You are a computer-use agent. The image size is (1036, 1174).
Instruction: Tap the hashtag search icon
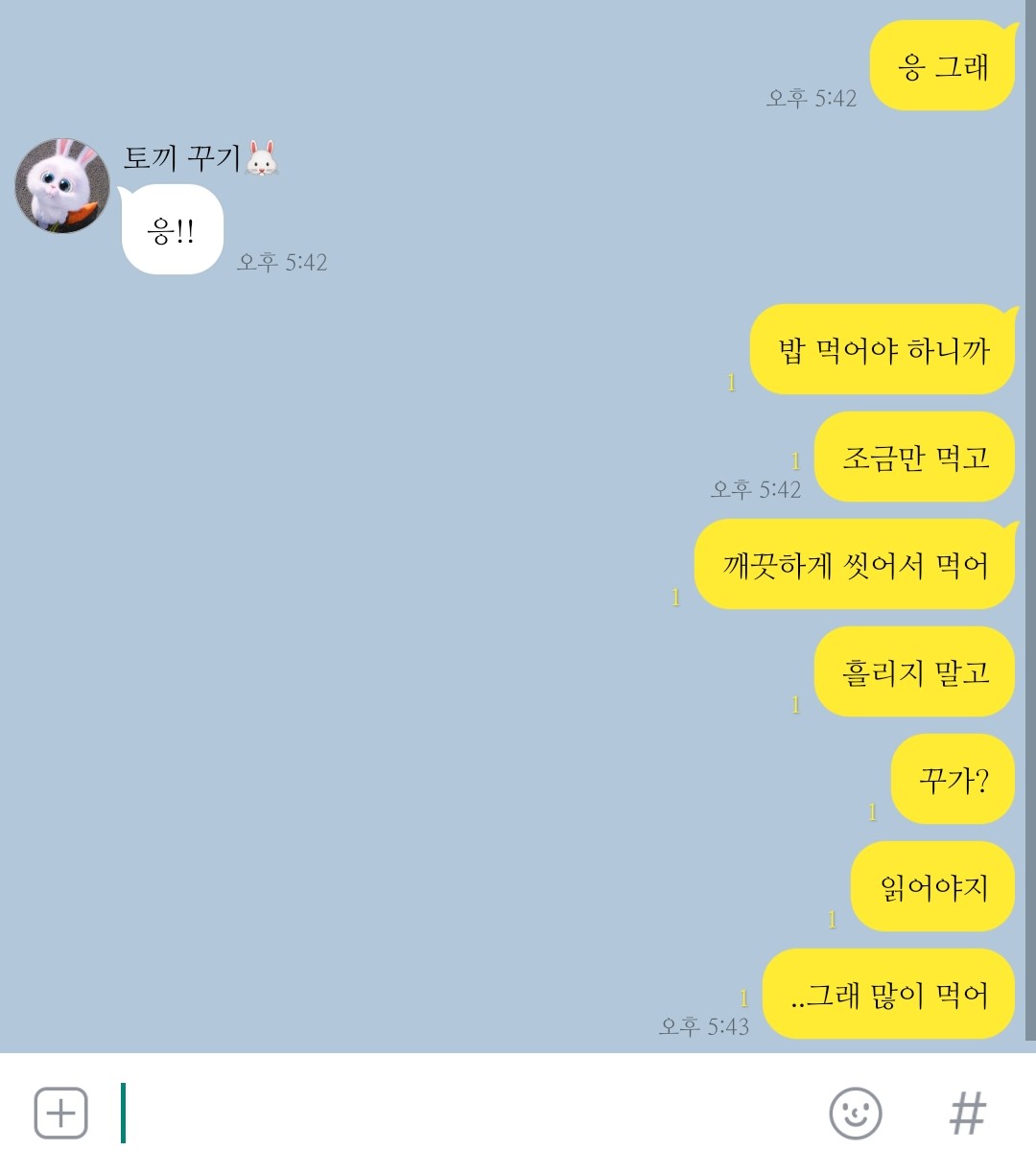tap(967, 1113)
